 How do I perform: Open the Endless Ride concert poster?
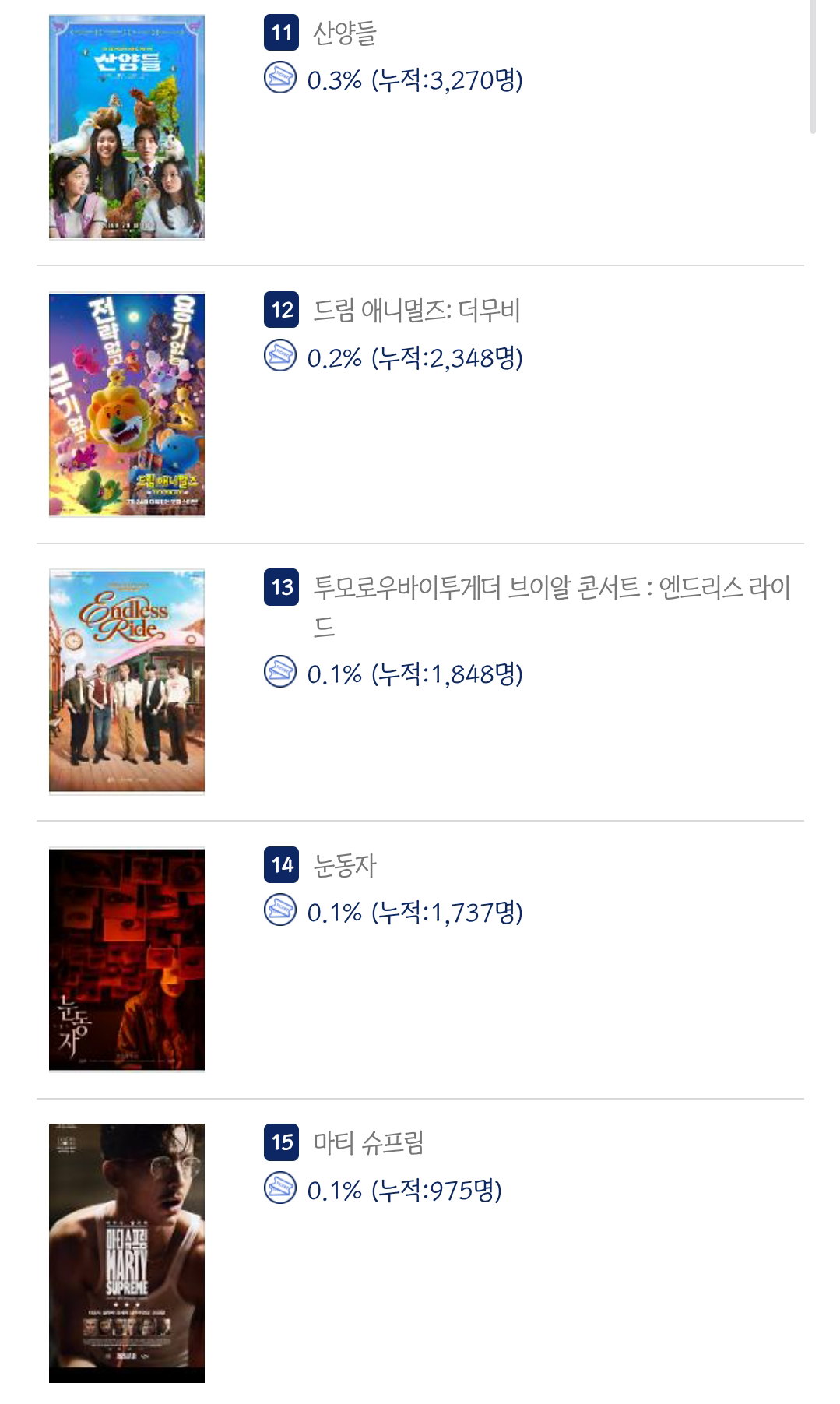(127, 681)
